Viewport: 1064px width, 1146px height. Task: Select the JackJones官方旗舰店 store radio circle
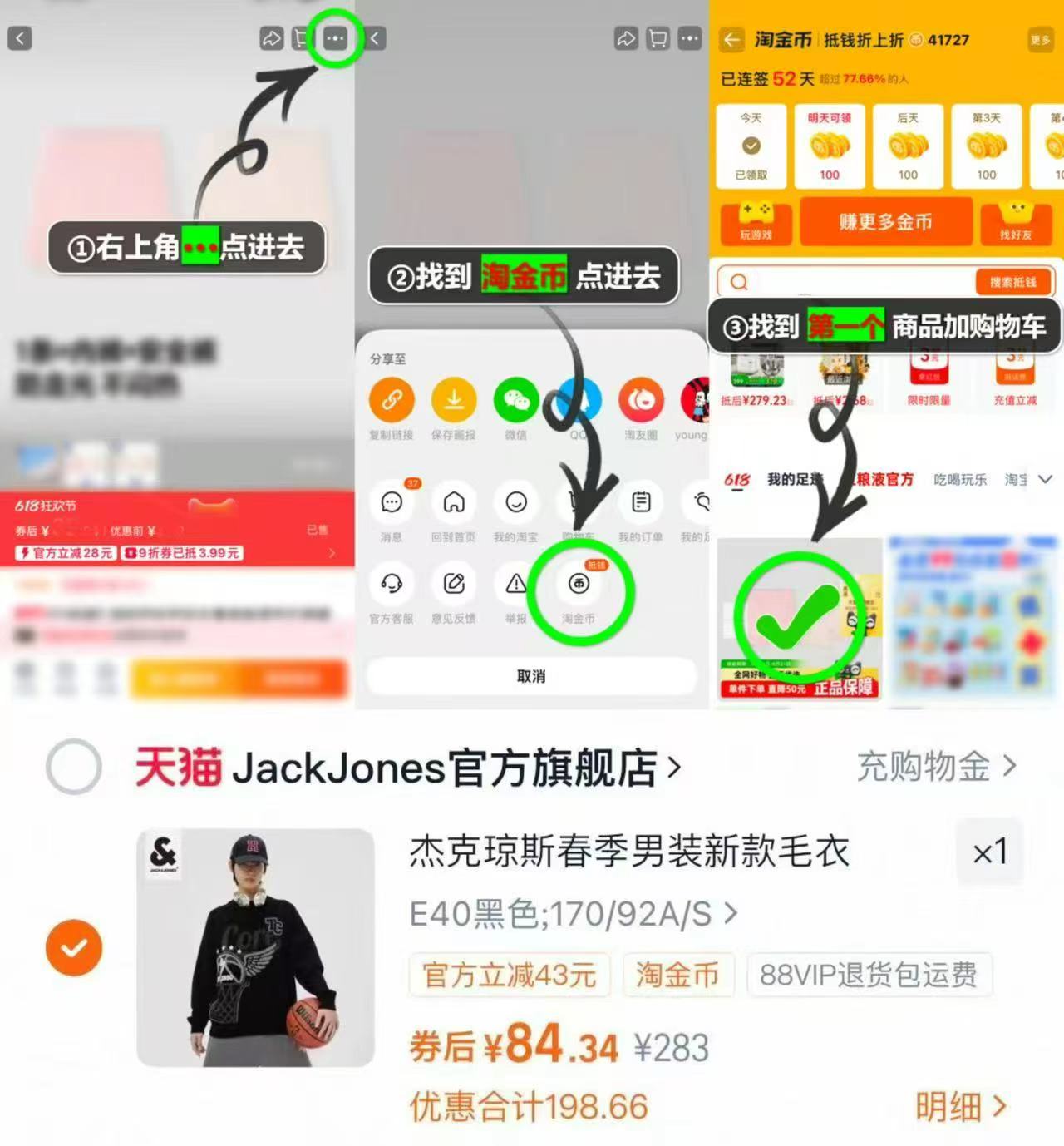click(x=76, y=768)
